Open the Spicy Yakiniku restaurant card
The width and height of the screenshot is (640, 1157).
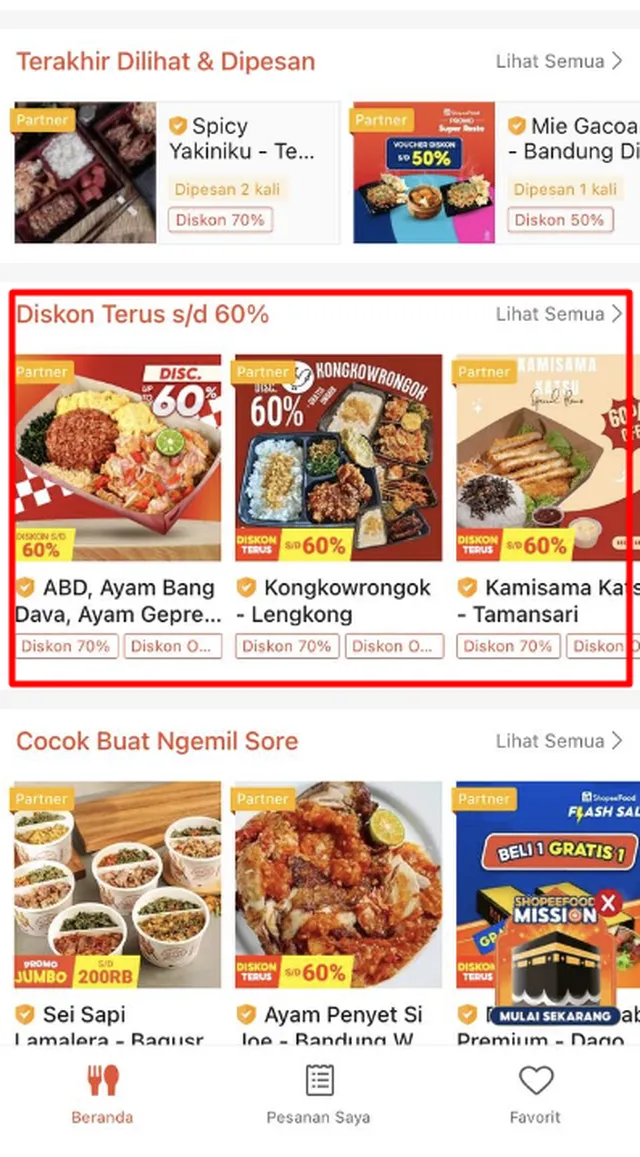pyautogui.click(x=177, y=172)
